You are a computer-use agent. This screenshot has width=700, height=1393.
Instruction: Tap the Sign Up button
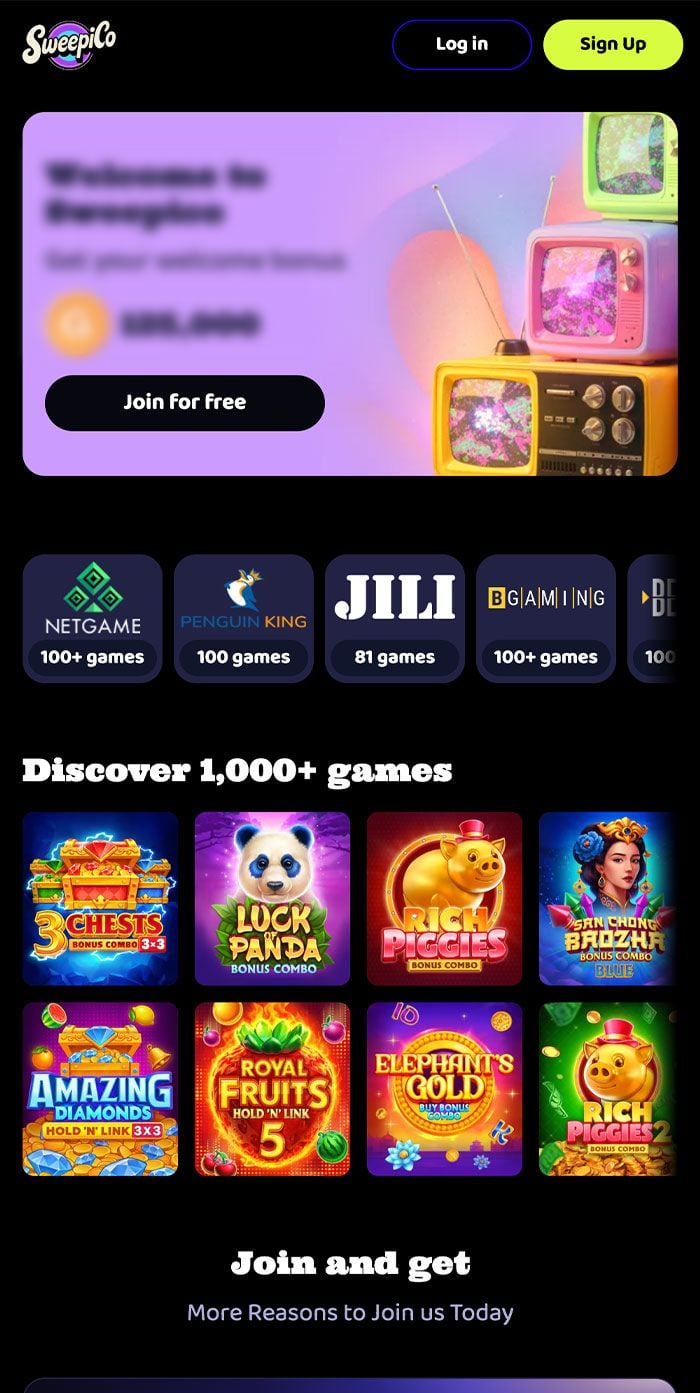612,44
